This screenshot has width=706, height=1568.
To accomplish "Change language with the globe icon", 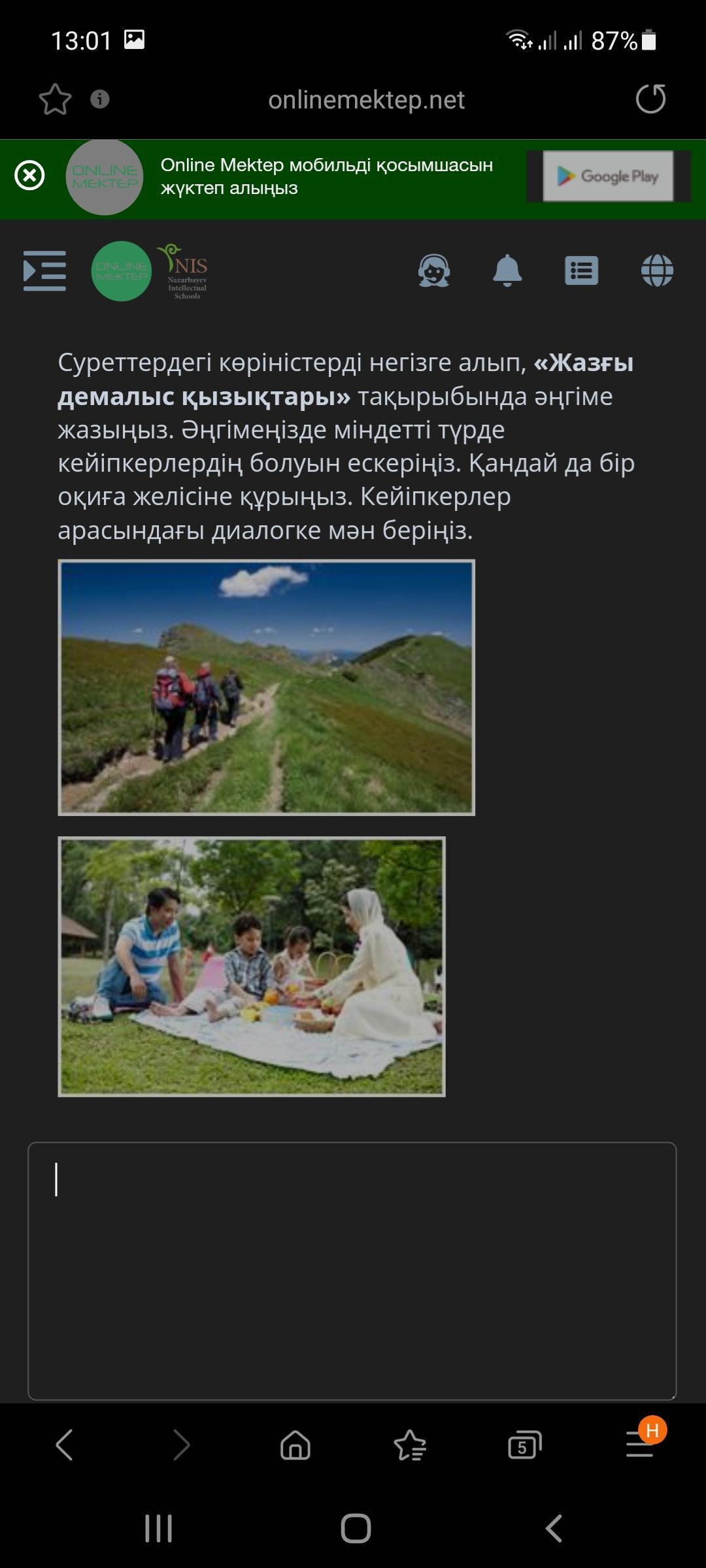I will click(657, 270).
